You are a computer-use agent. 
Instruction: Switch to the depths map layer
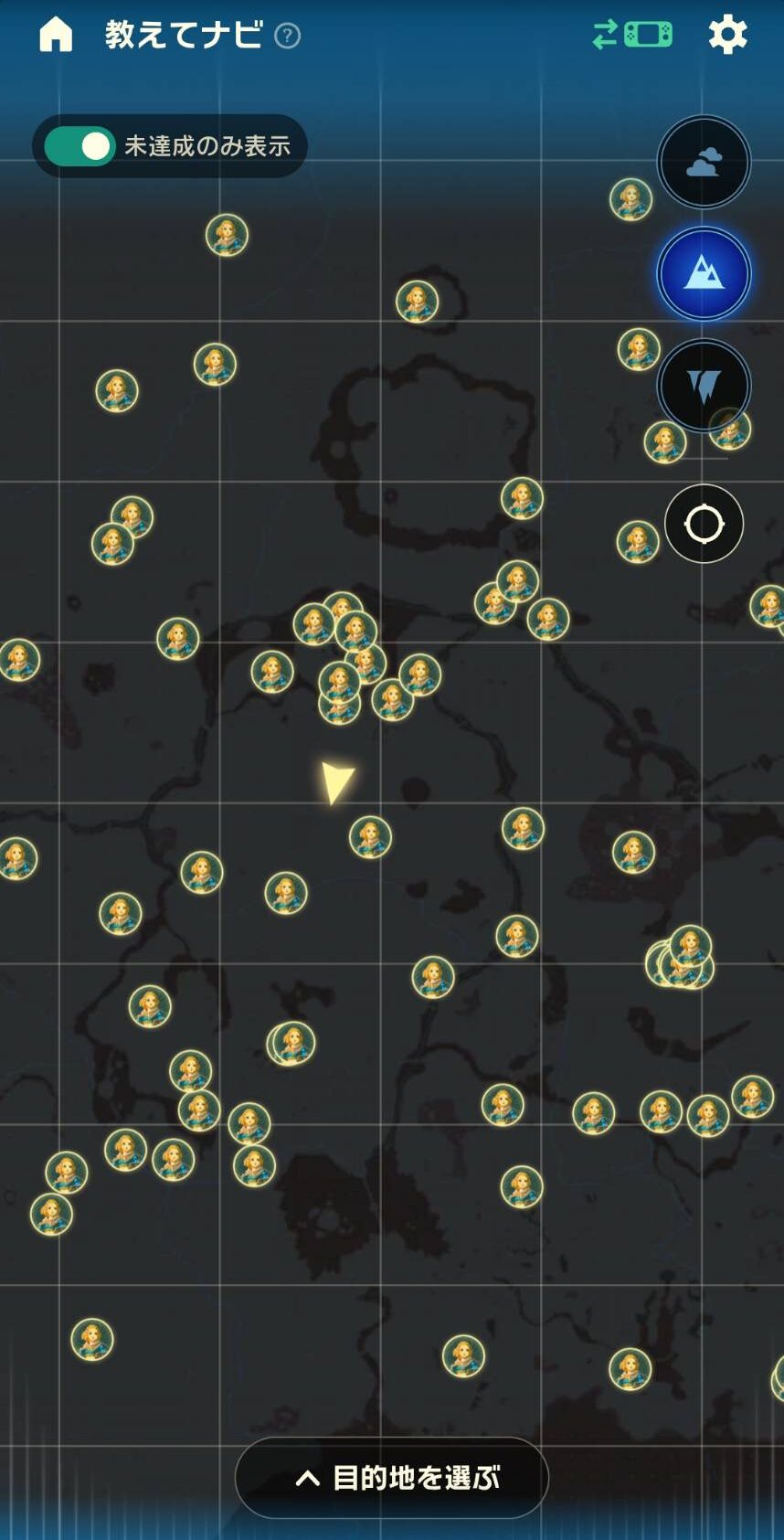(704, 385)
